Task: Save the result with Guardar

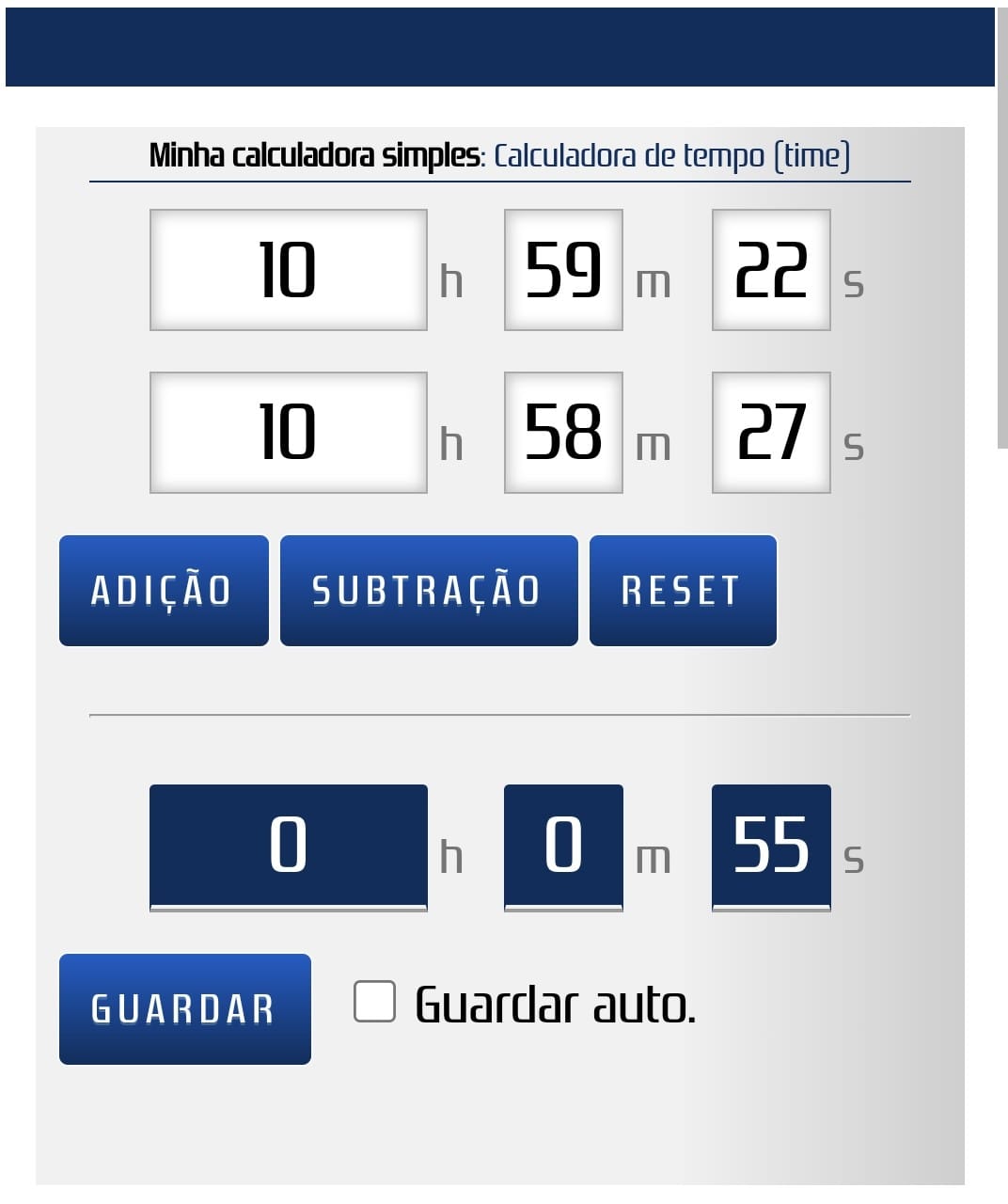Action: tap(185, 1009)
